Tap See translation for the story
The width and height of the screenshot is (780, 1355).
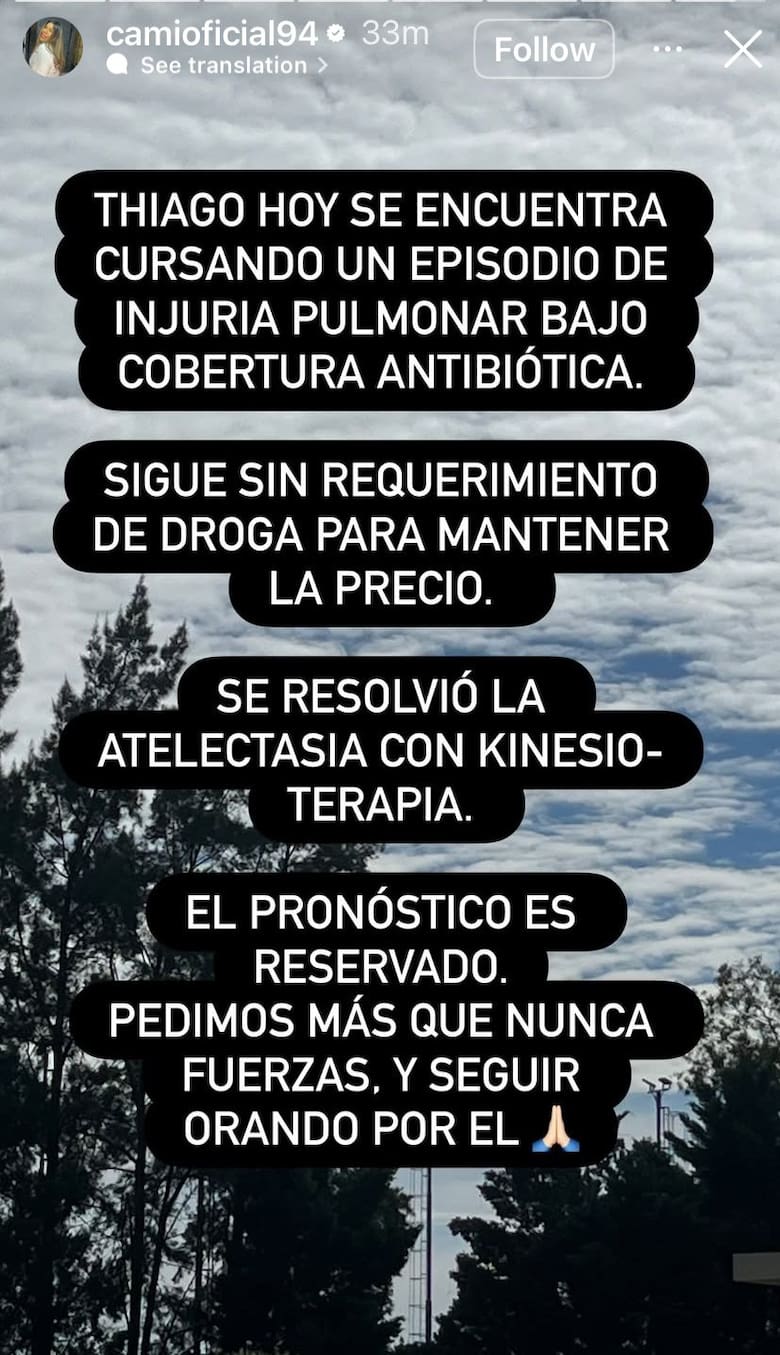223,66
